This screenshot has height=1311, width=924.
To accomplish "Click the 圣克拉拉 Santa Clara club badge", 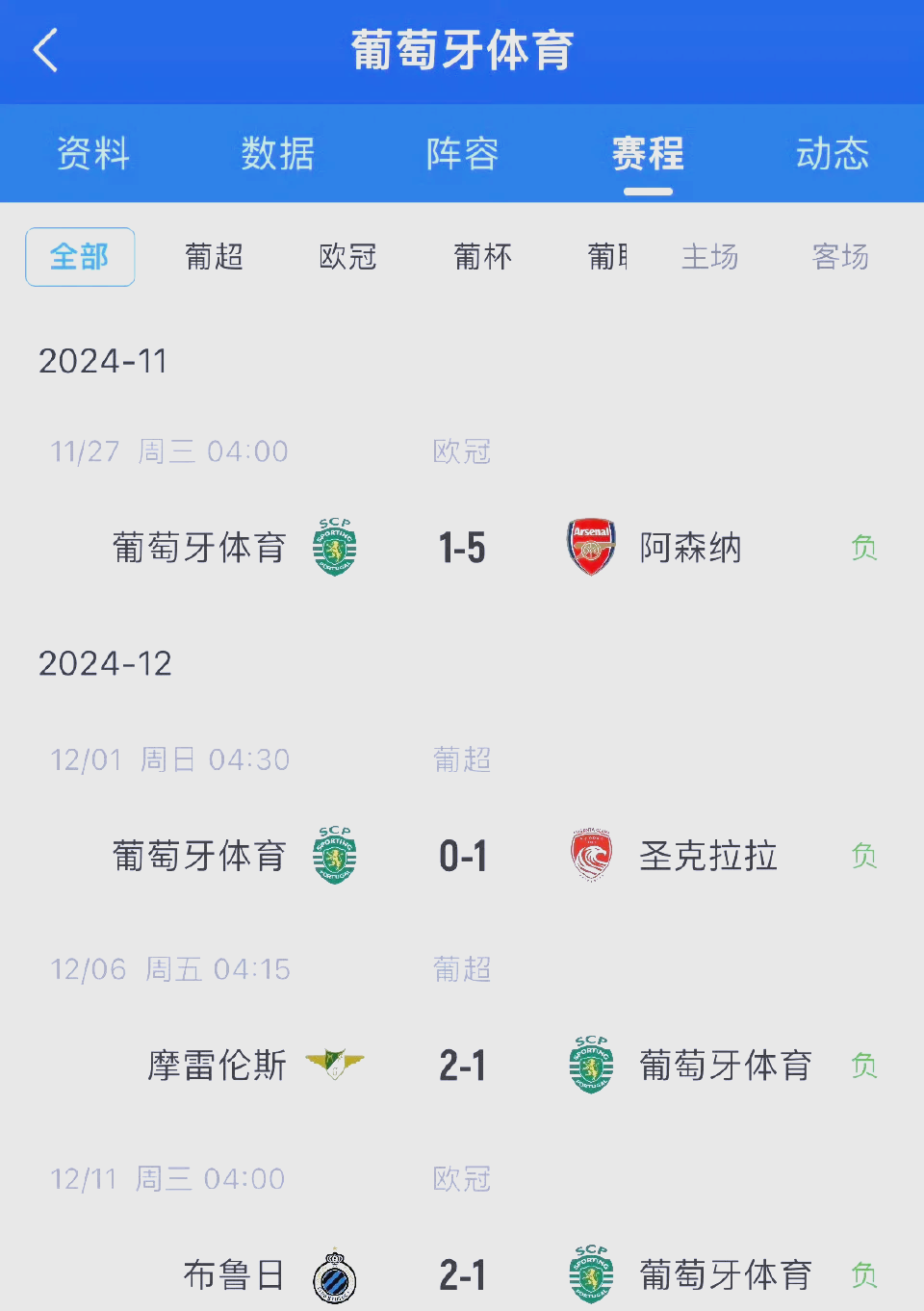I will (x=591, y=855).
